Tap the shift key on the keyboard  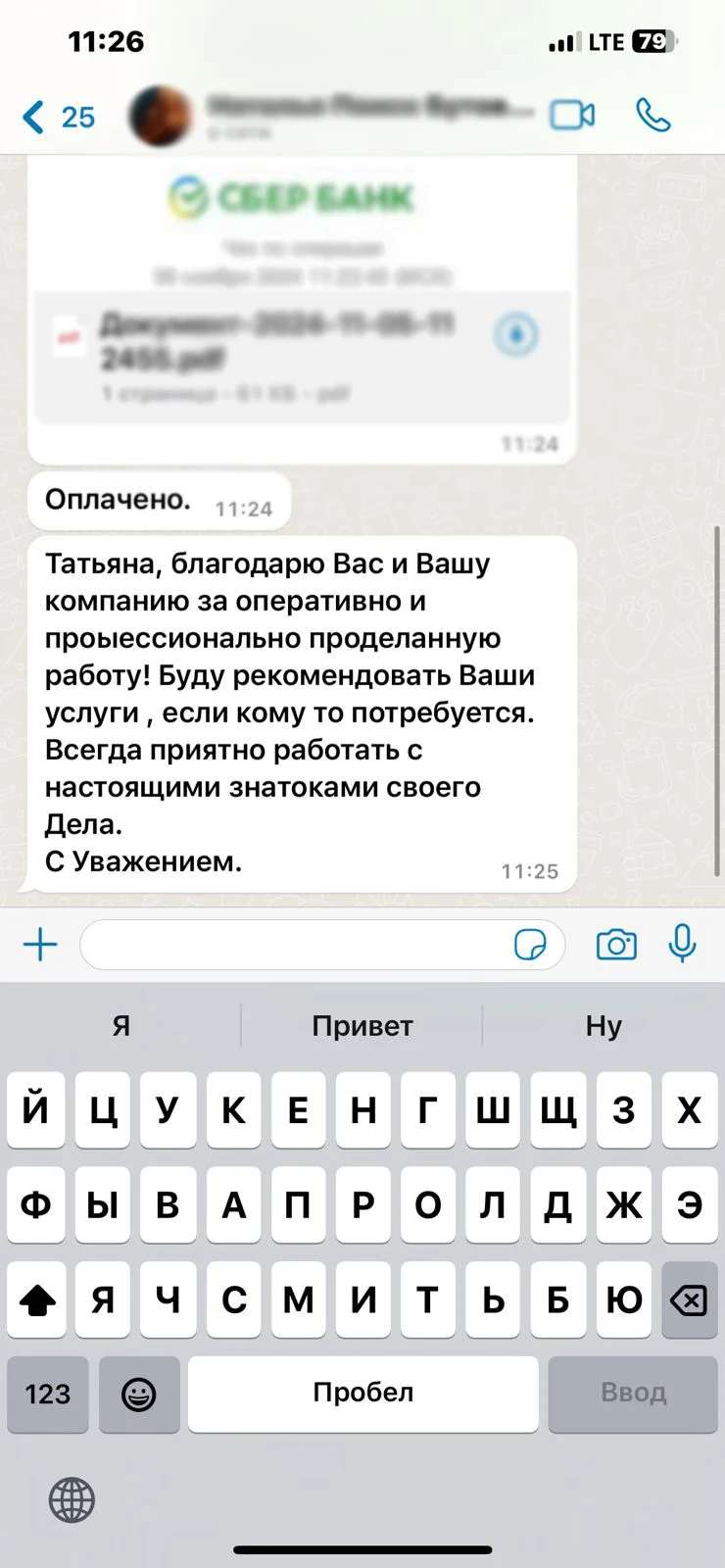tap(37, 1300)
